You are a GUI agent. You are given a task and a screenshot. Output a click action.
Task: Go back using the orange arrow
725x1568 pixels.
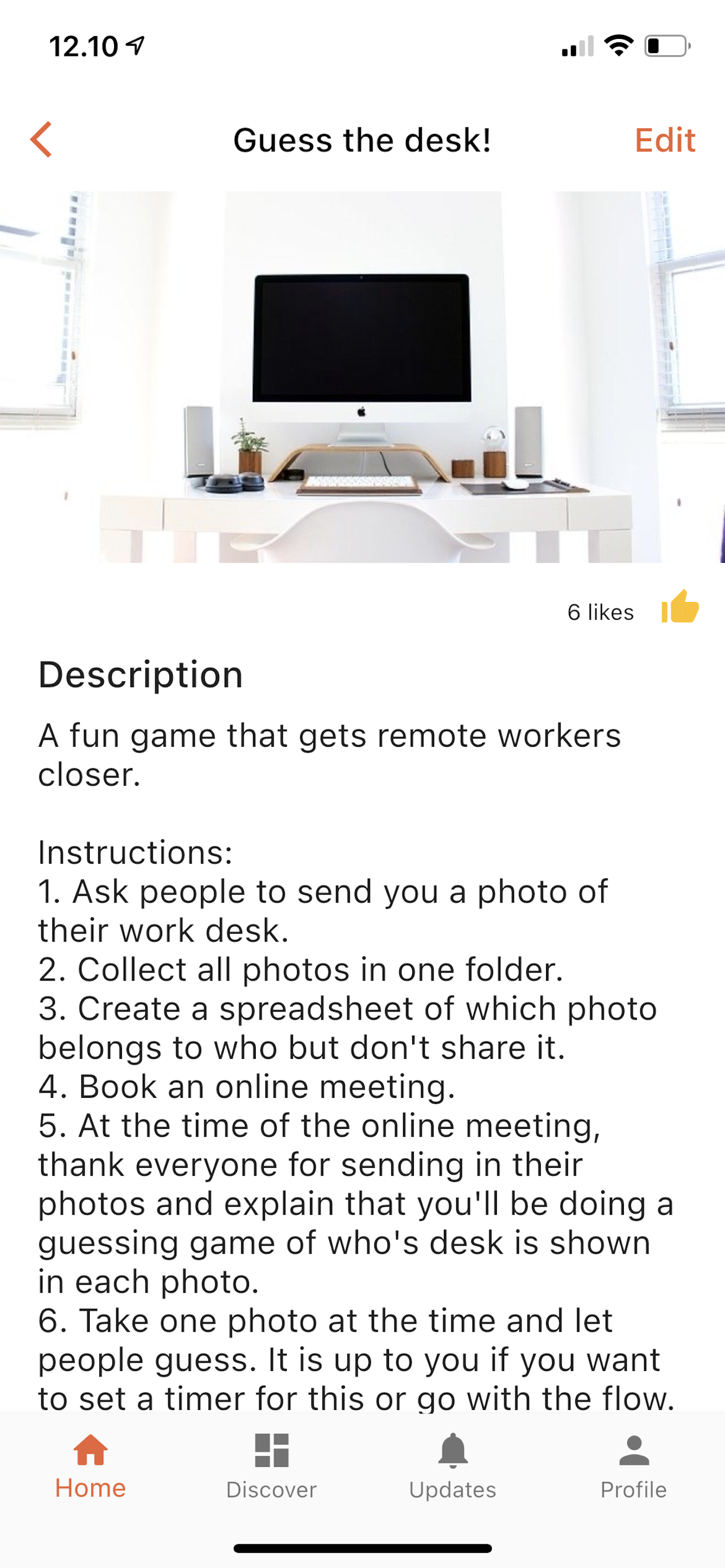coord(41,139)
